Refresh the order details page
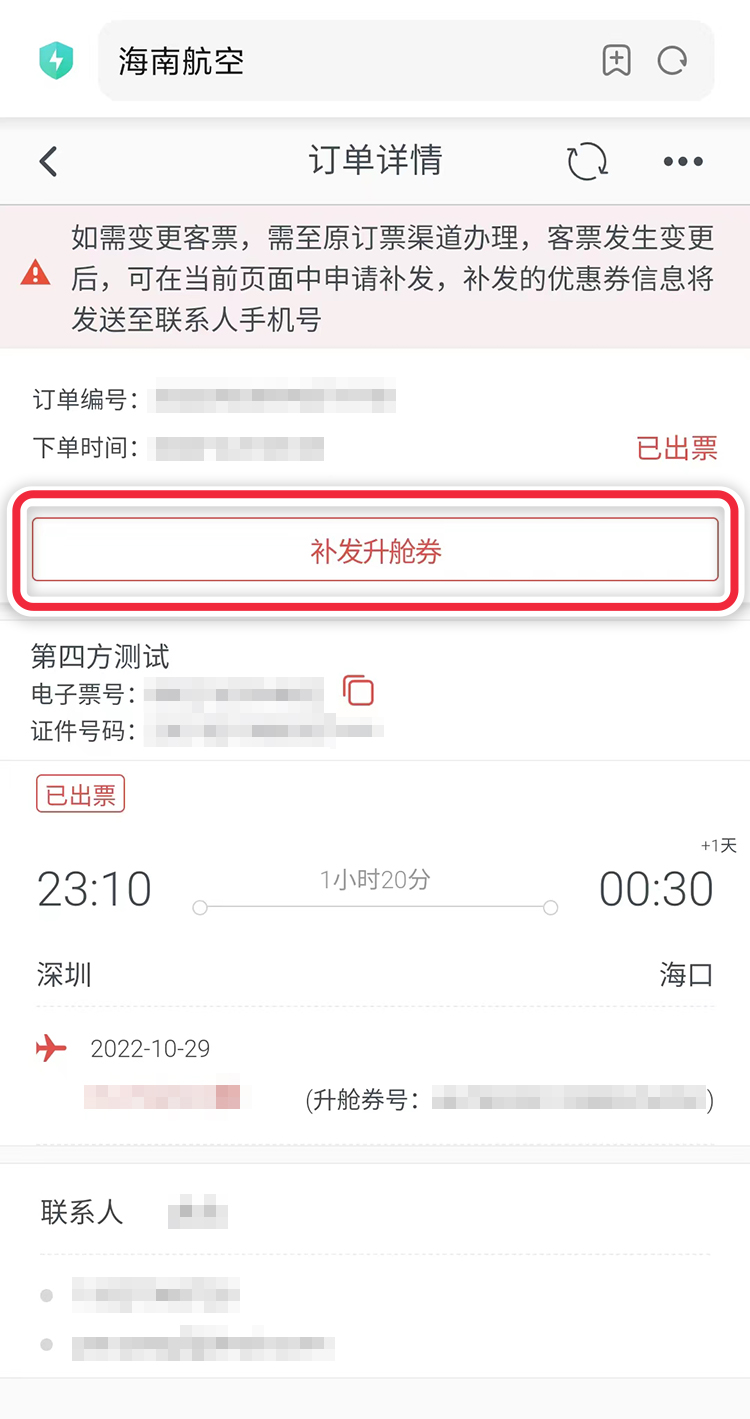 587,161
